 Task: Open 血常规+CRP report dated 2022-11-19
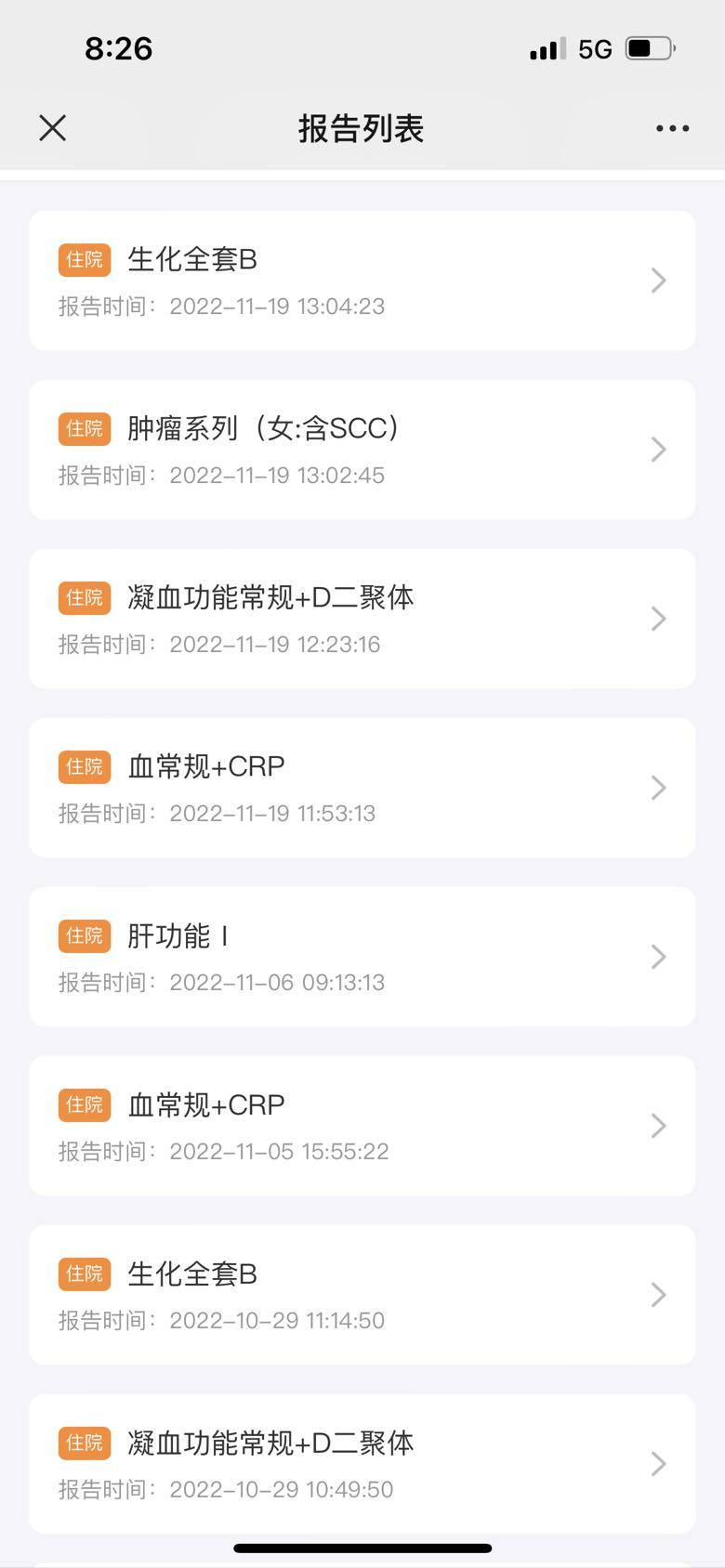(x=362, y=788)
